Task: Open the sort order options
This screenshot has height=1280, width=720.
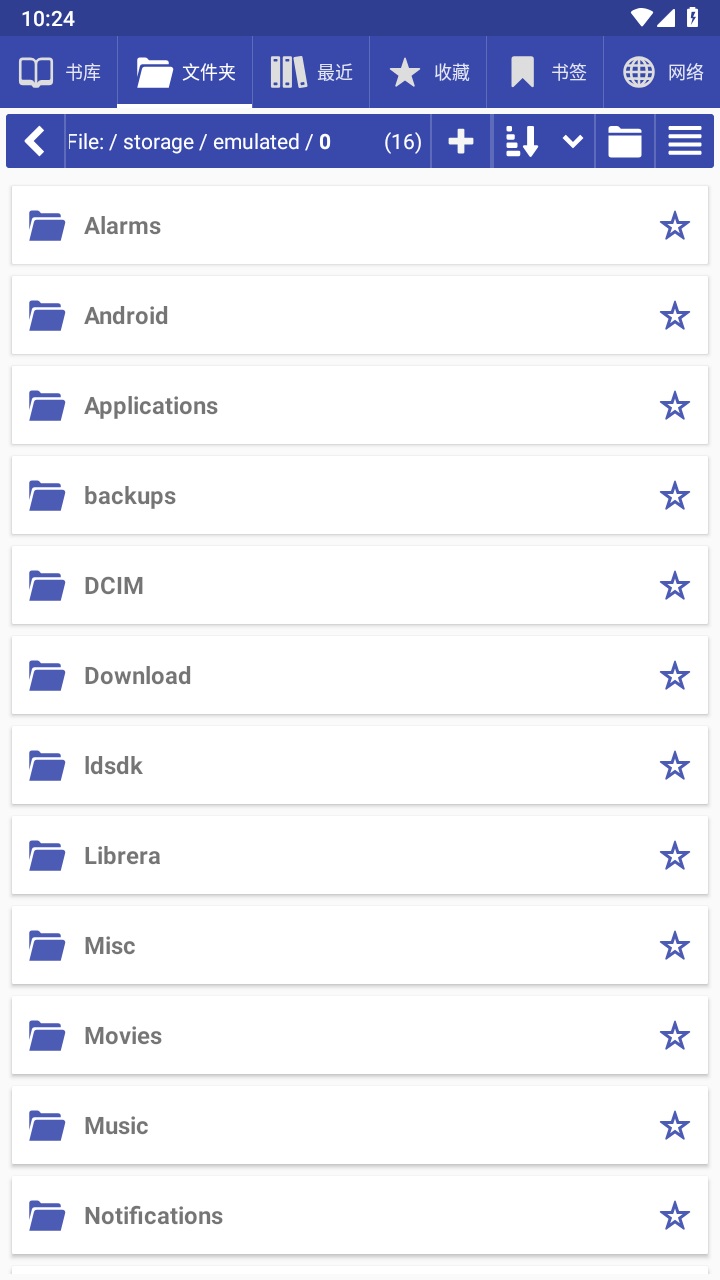Action: [x=522, y=141]
